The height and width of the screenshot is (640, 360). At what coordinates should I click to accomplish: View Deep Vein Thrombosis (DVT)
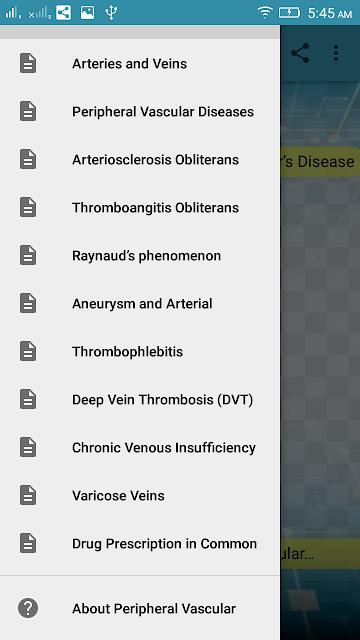point(140,400)
